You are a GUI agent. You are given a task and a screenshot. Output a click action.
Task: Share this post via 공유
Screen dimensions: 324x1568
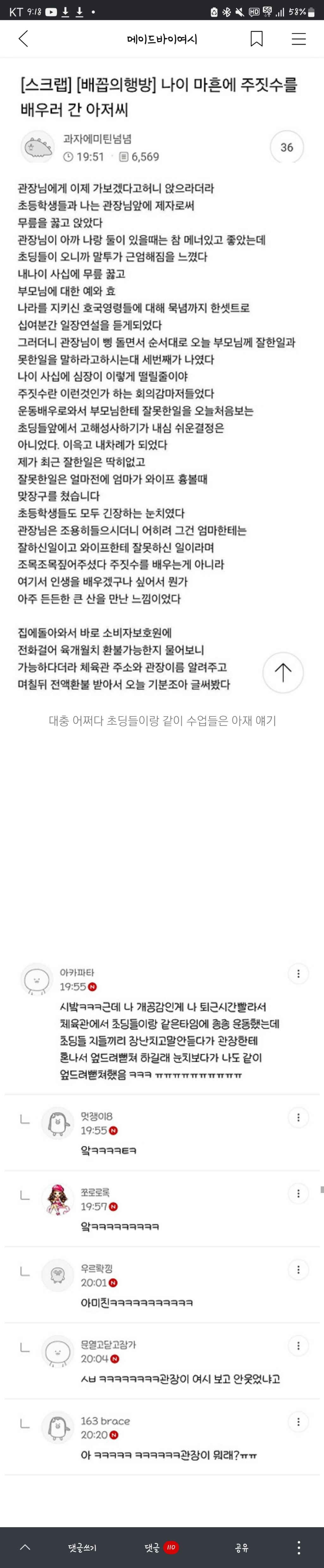241,1547
